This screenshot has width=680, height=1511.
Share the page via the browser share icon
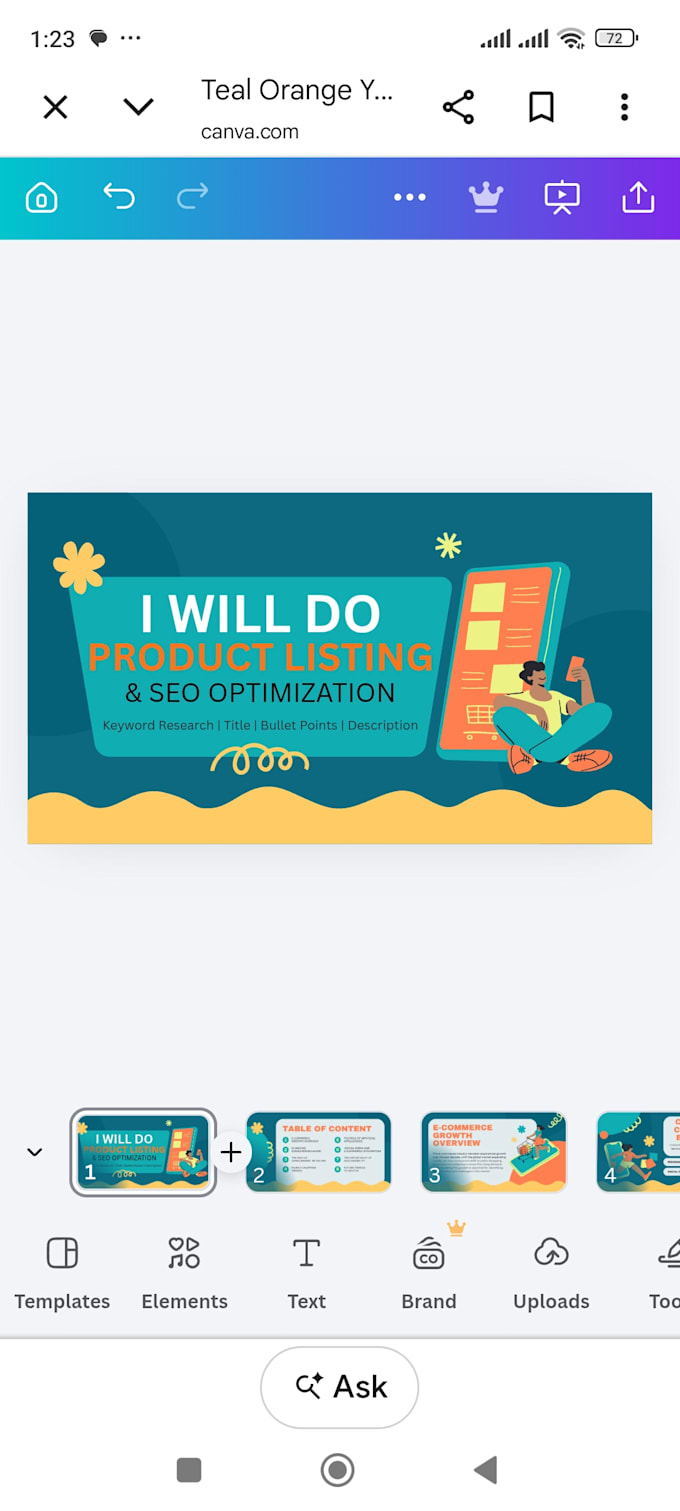[x=458, y=107]
